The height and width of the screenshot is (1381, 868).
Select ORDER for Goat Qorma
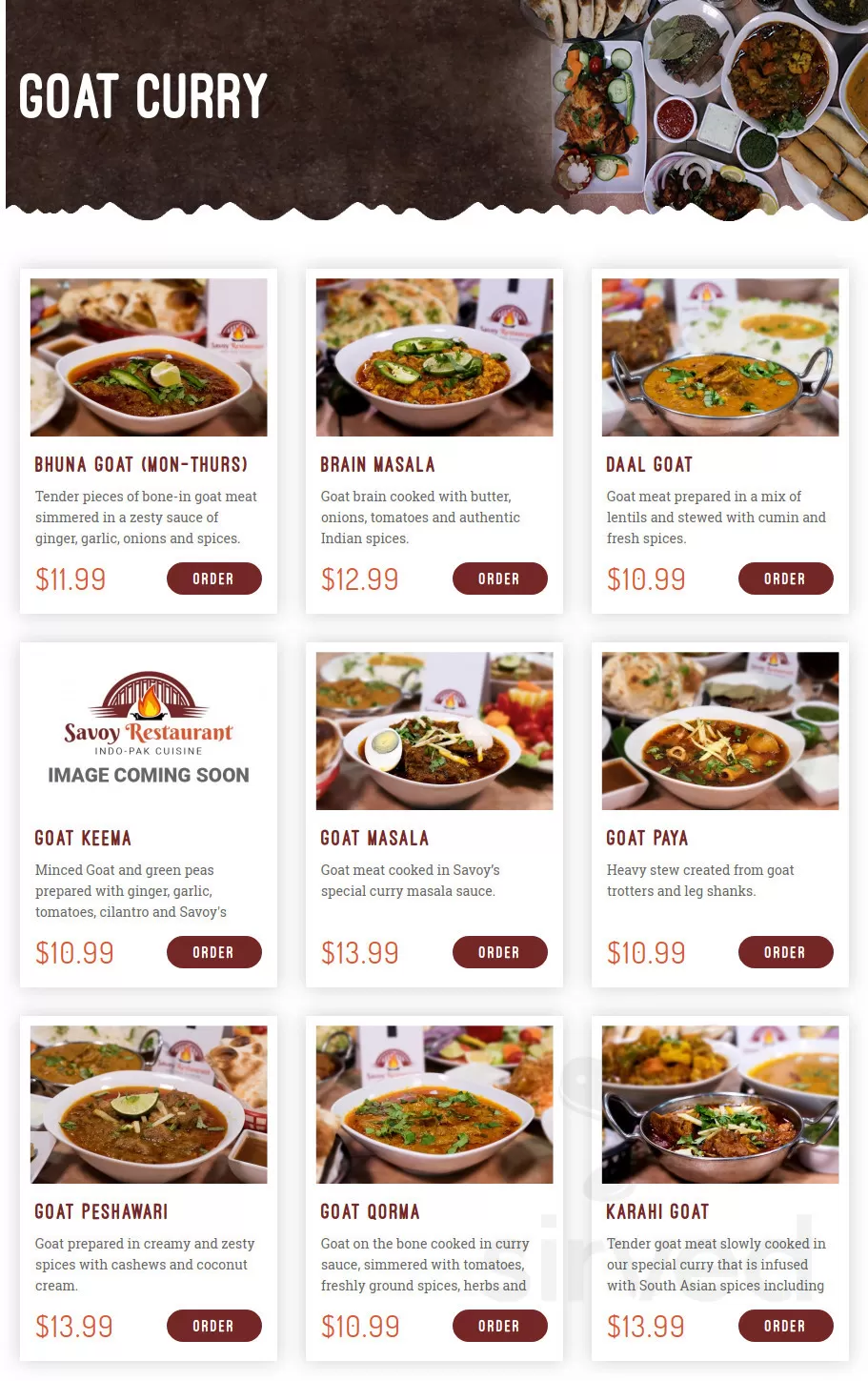pos(499,1326)
